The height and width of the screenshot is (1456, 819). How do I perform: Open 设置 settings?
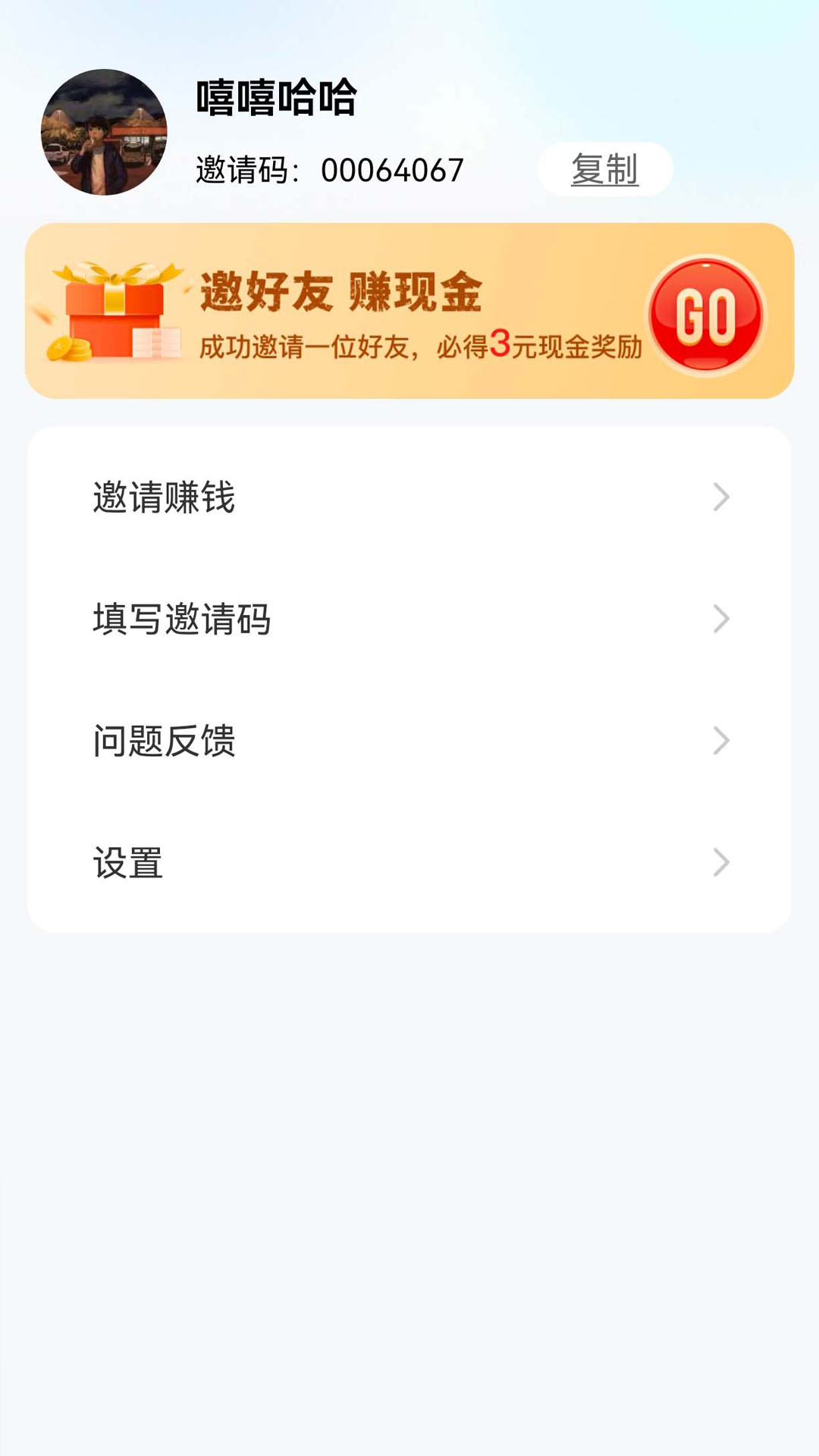(409, 863)
